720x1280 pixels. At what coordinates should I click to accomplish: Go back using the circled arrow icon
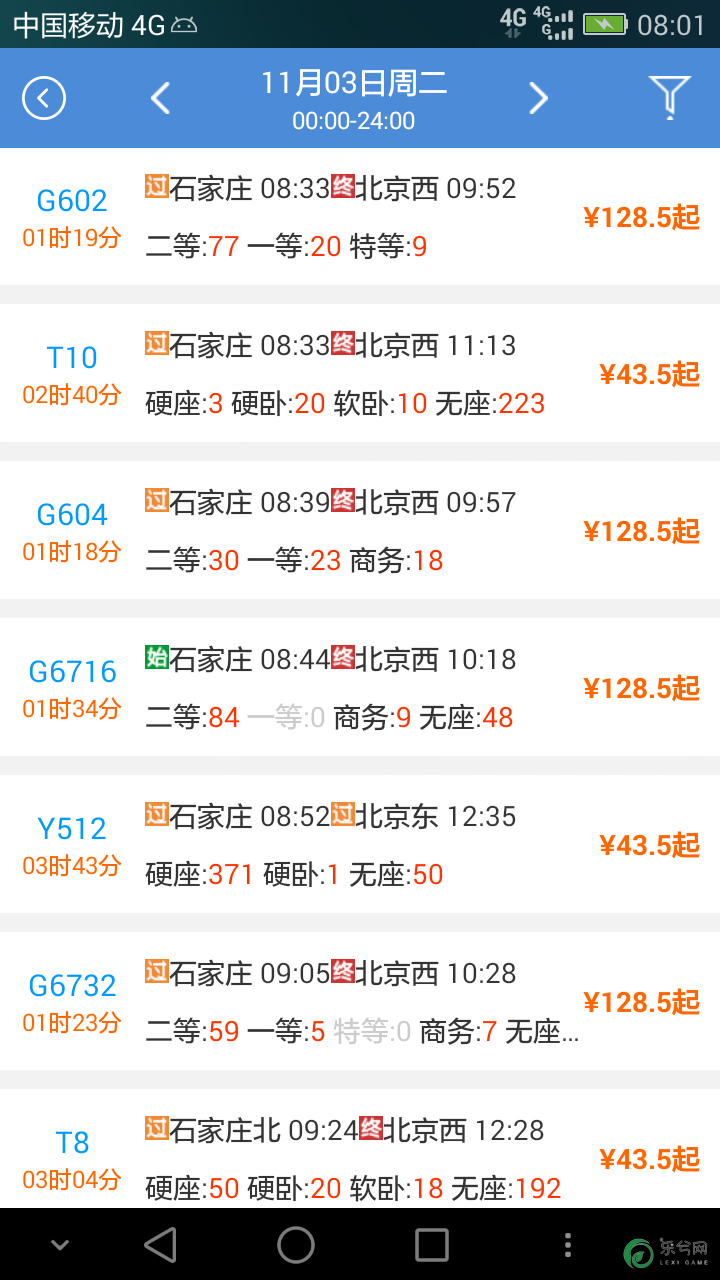(x=44, y=98)
